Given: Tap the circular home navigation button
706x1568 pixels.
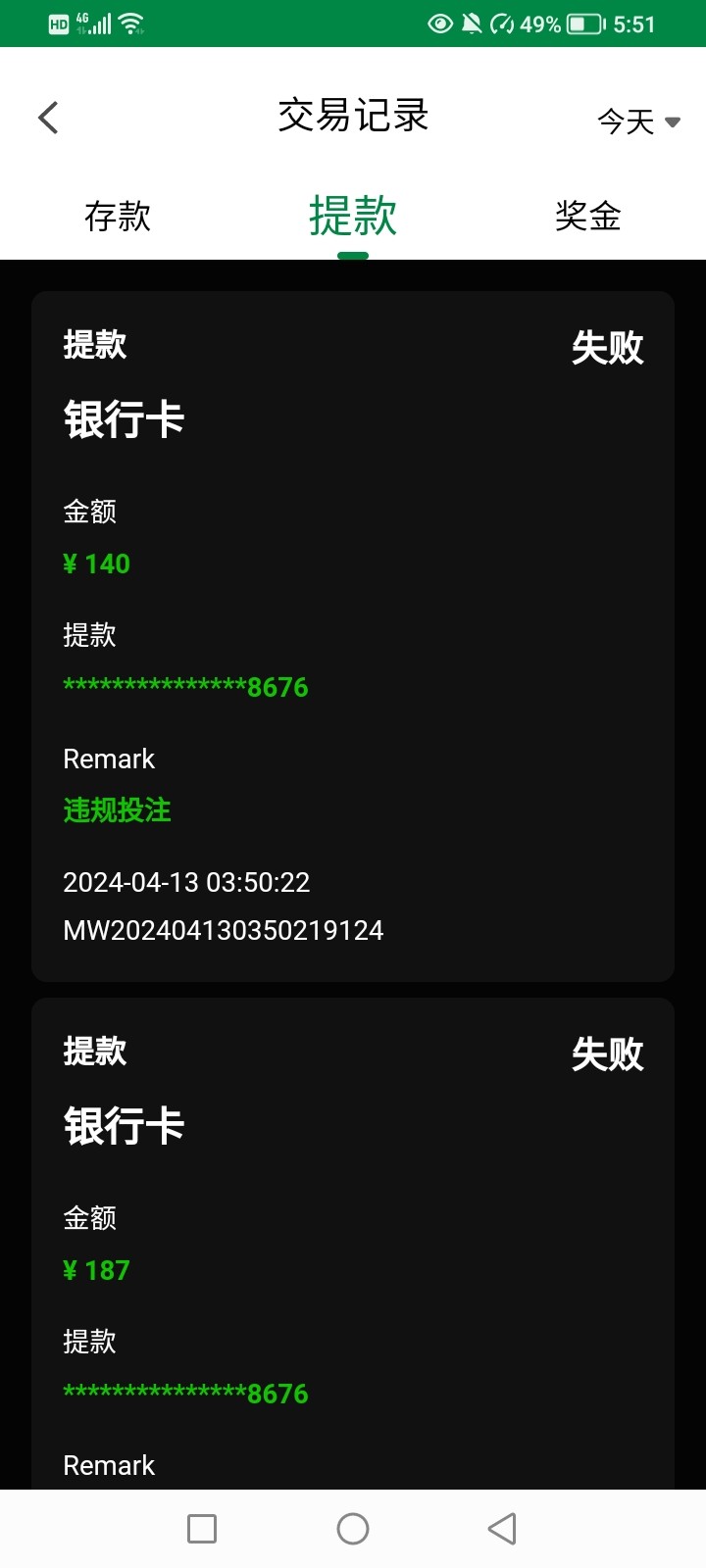Looking at the screenshot, I should (x=352, y=1528).
